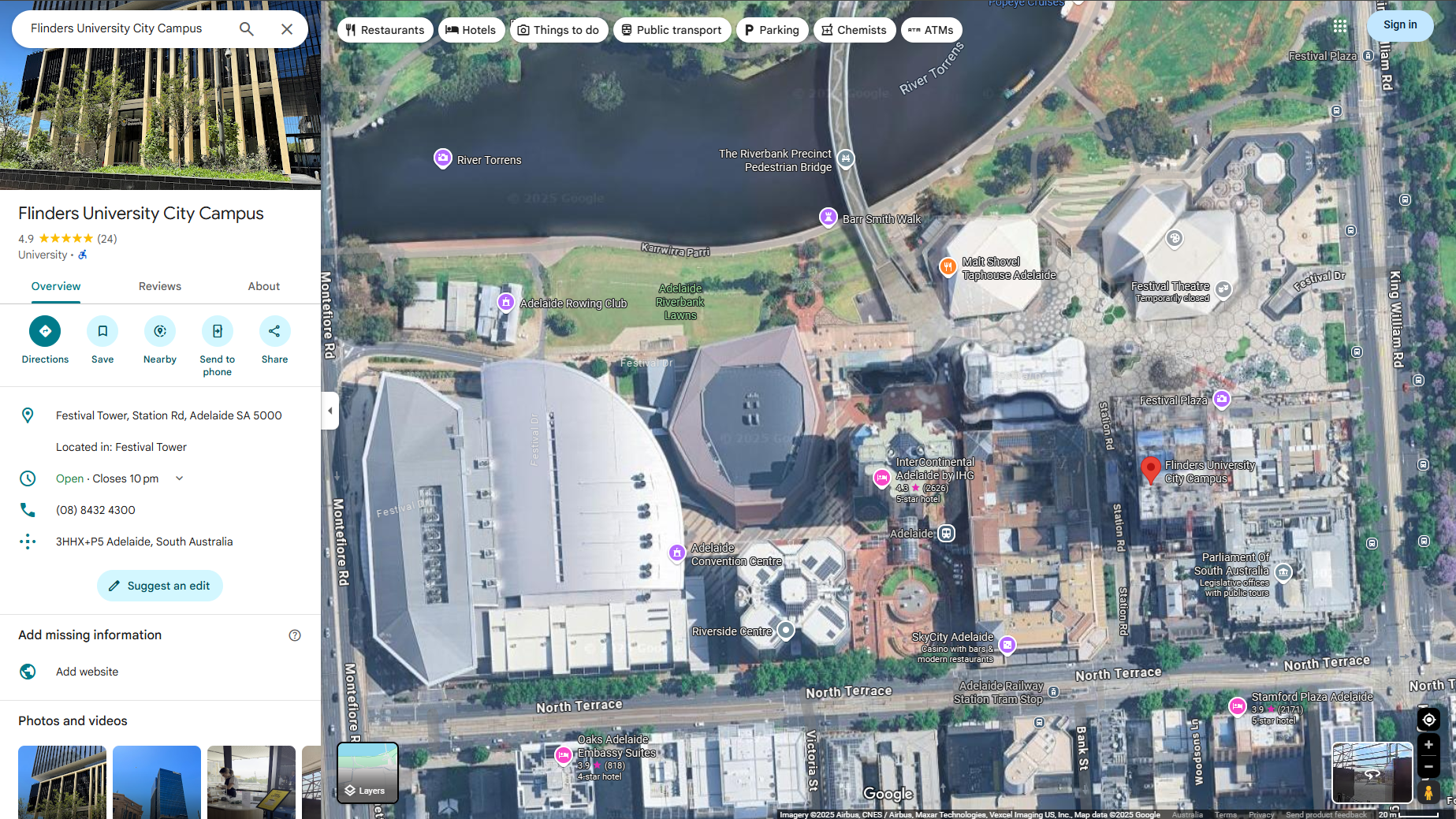Find nearby places

click(x=160, y=331)
